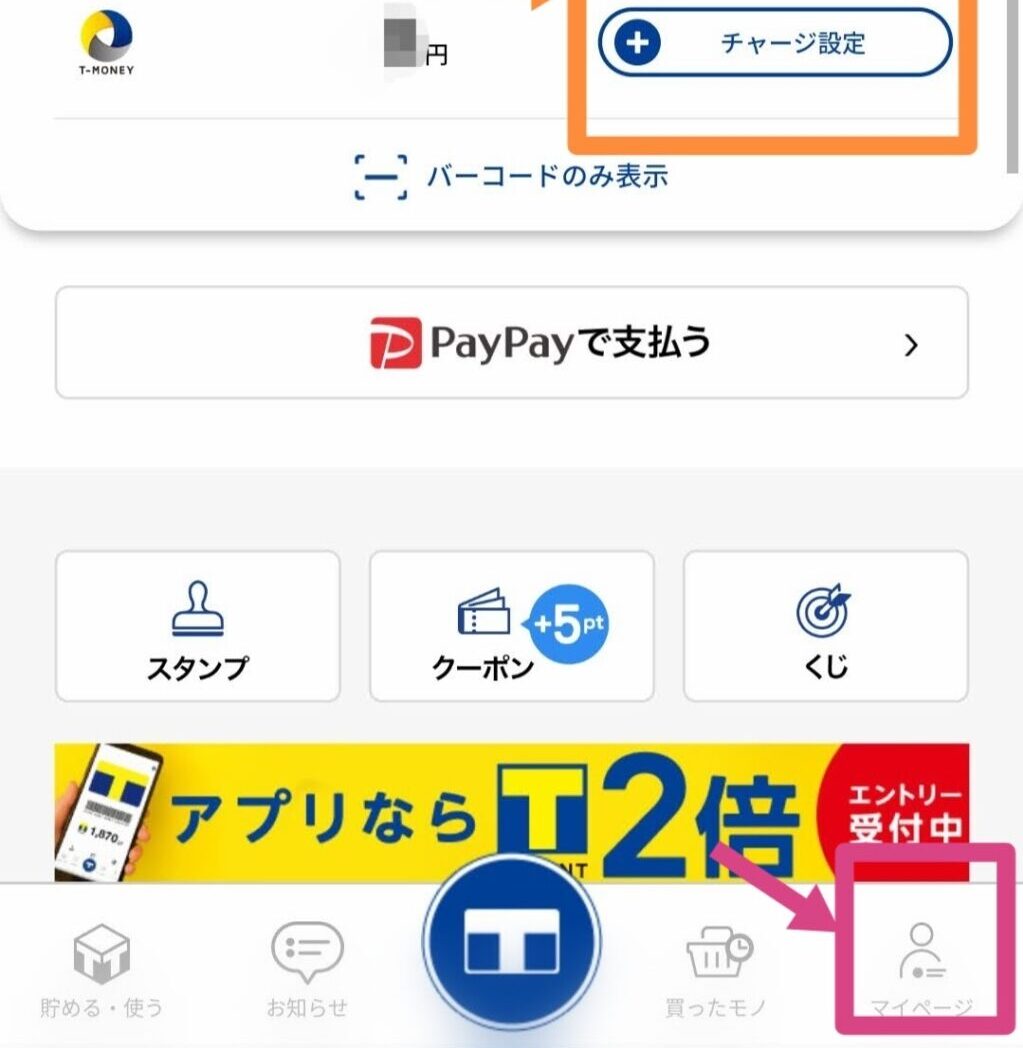Open the クーポン coupons tile

[511, 626]
